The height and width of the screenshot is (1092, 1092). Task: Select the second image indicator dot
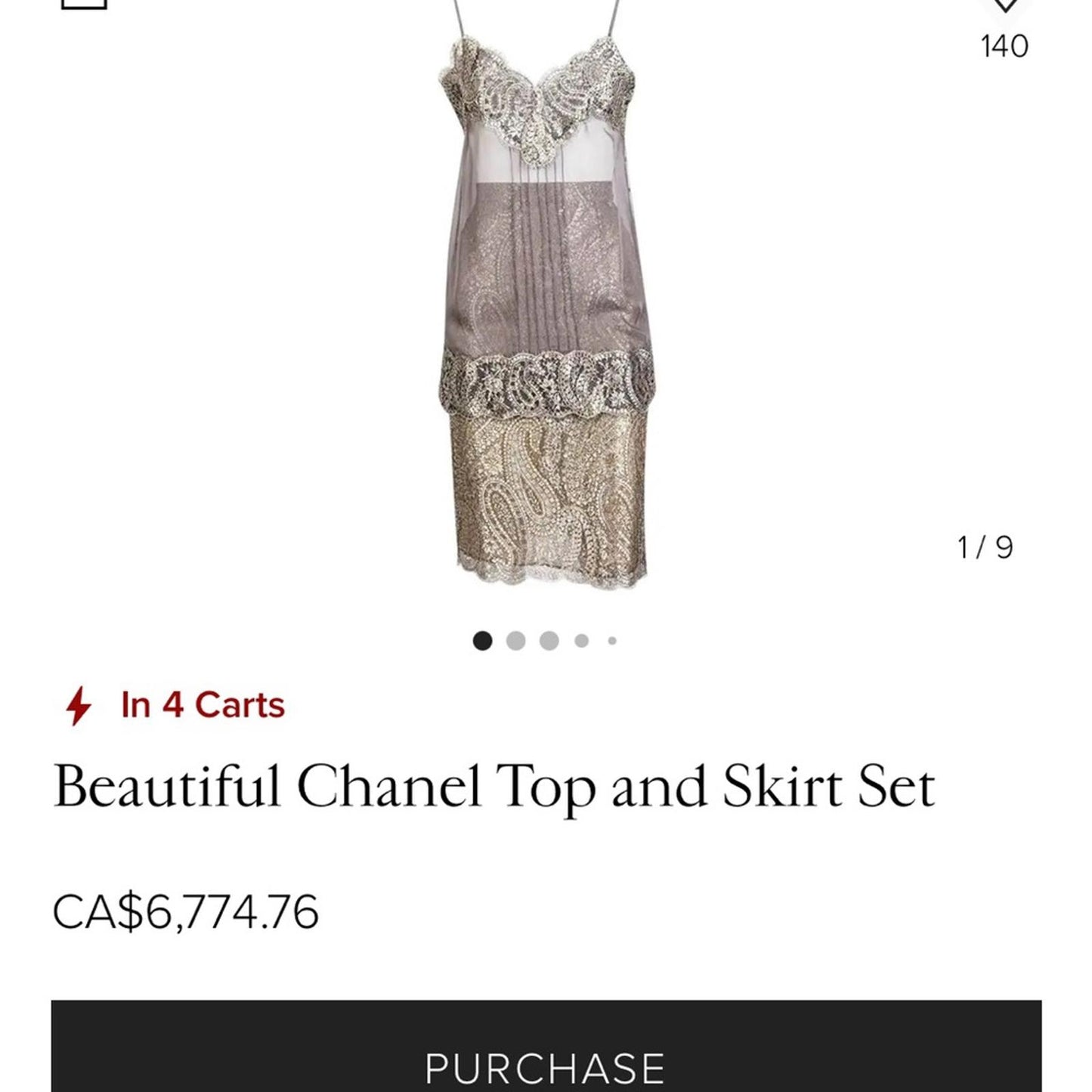coord(515,642)
